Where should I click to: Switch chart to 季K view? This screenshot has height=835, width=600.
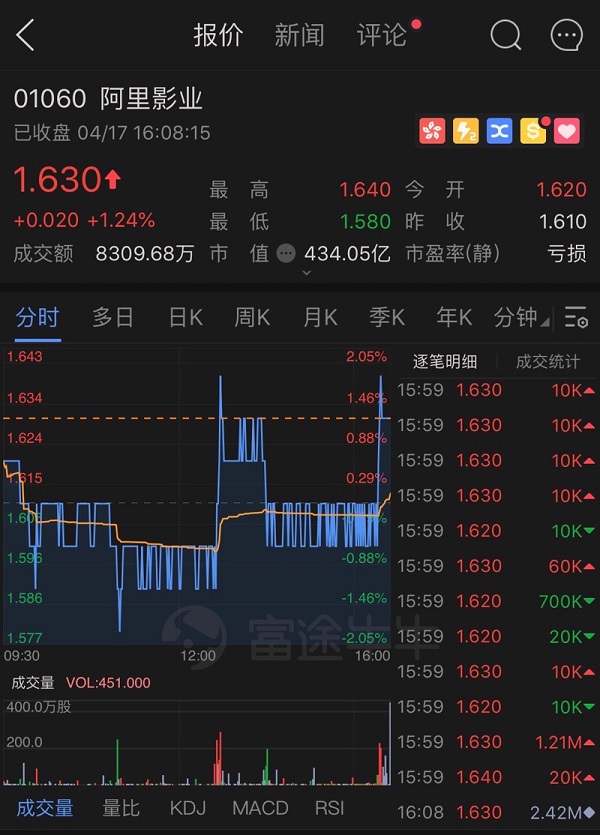tap(387, 318)
